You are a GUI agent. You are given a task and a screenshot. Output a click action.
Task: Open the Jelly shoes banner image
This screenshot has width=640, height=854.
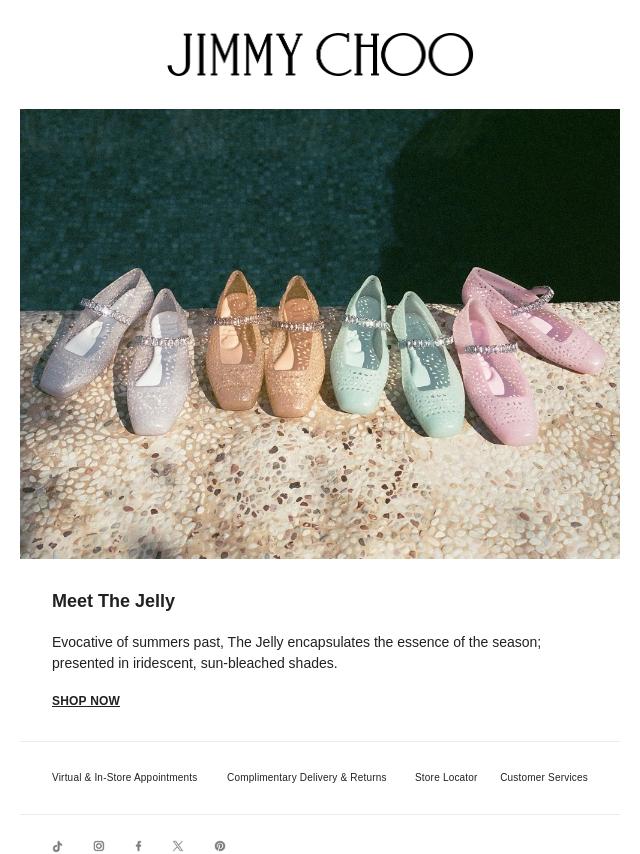pyautogui.click(x=320, y=333)
